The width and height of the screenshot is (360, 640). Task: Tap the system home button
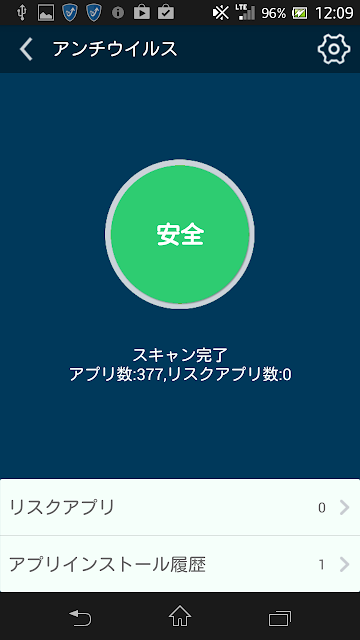click(x=180, y=616)
